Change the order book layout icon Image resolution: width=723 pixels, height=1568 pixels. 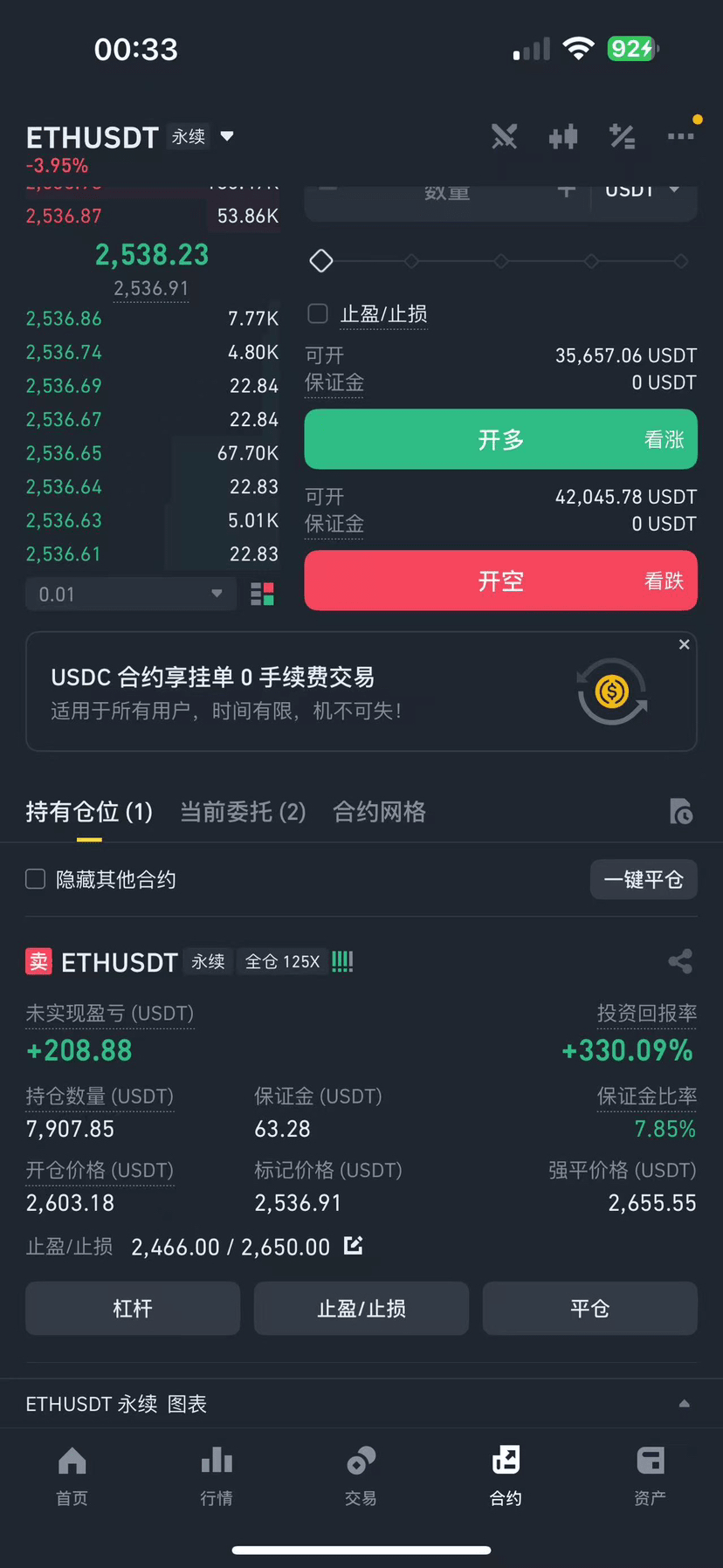[262, 595]
